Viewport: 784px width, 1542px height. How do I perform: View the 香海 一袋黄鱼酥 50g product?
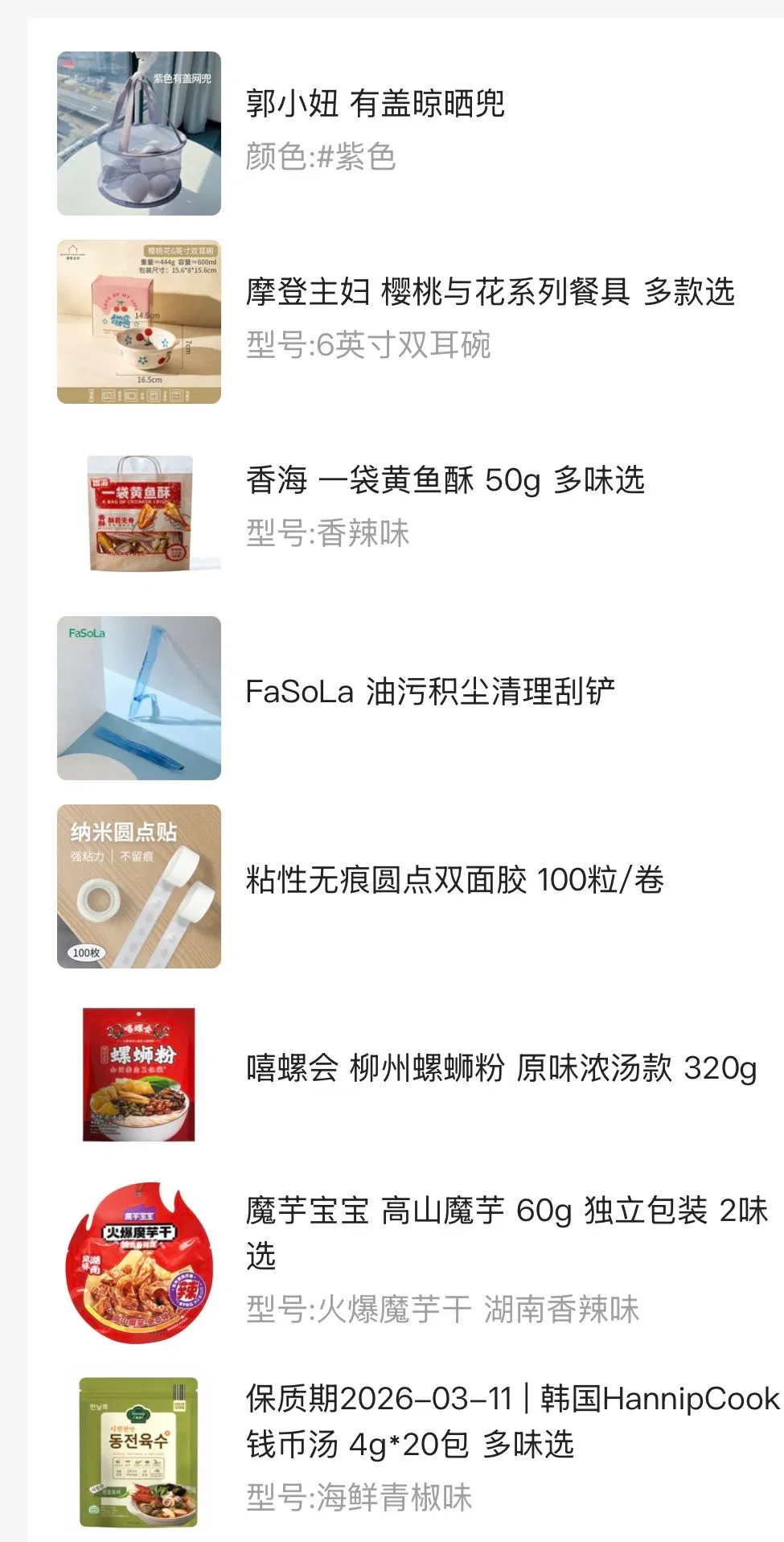[445, 481]
